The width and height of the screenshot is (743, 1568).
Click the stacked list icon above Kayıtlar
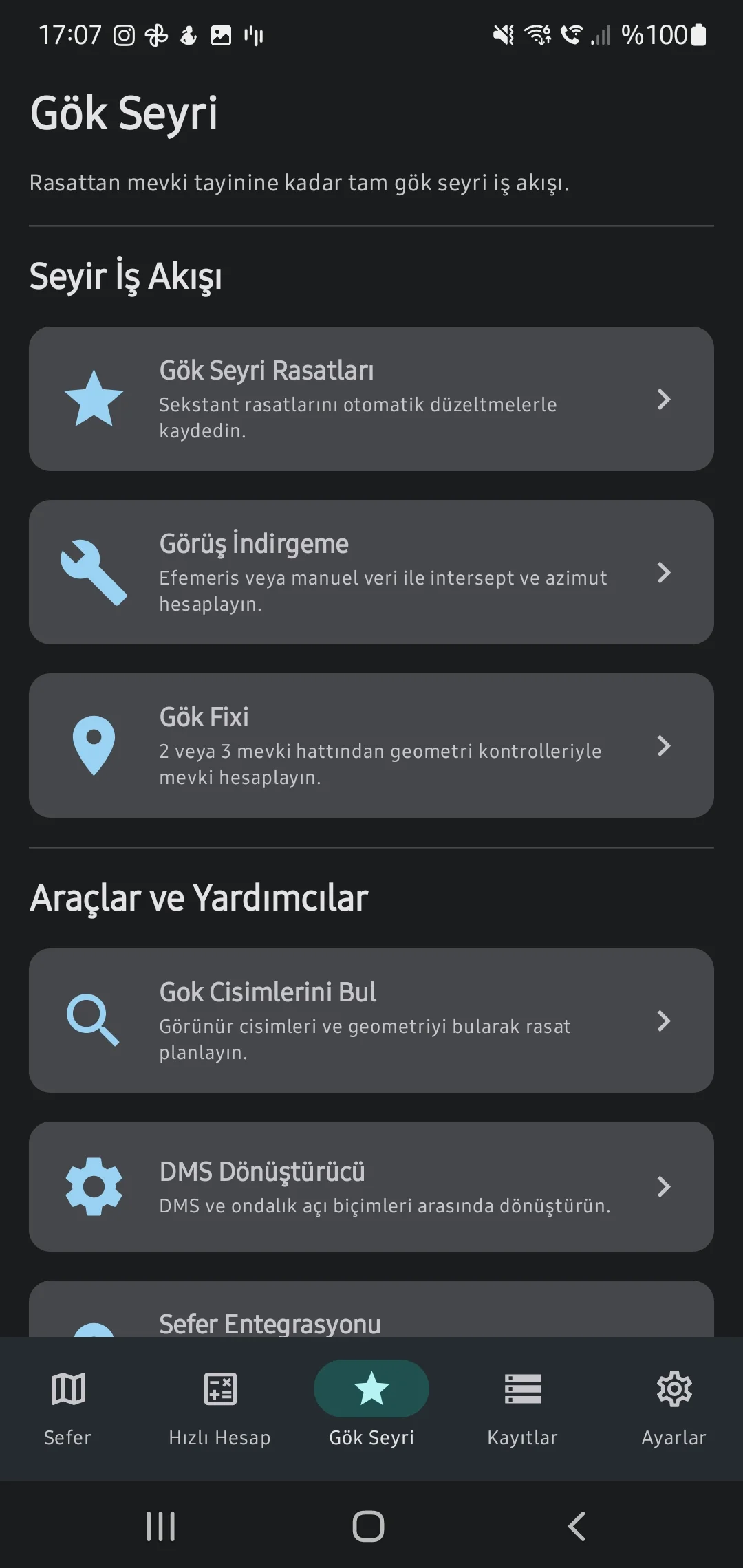tap(522, 1388)
